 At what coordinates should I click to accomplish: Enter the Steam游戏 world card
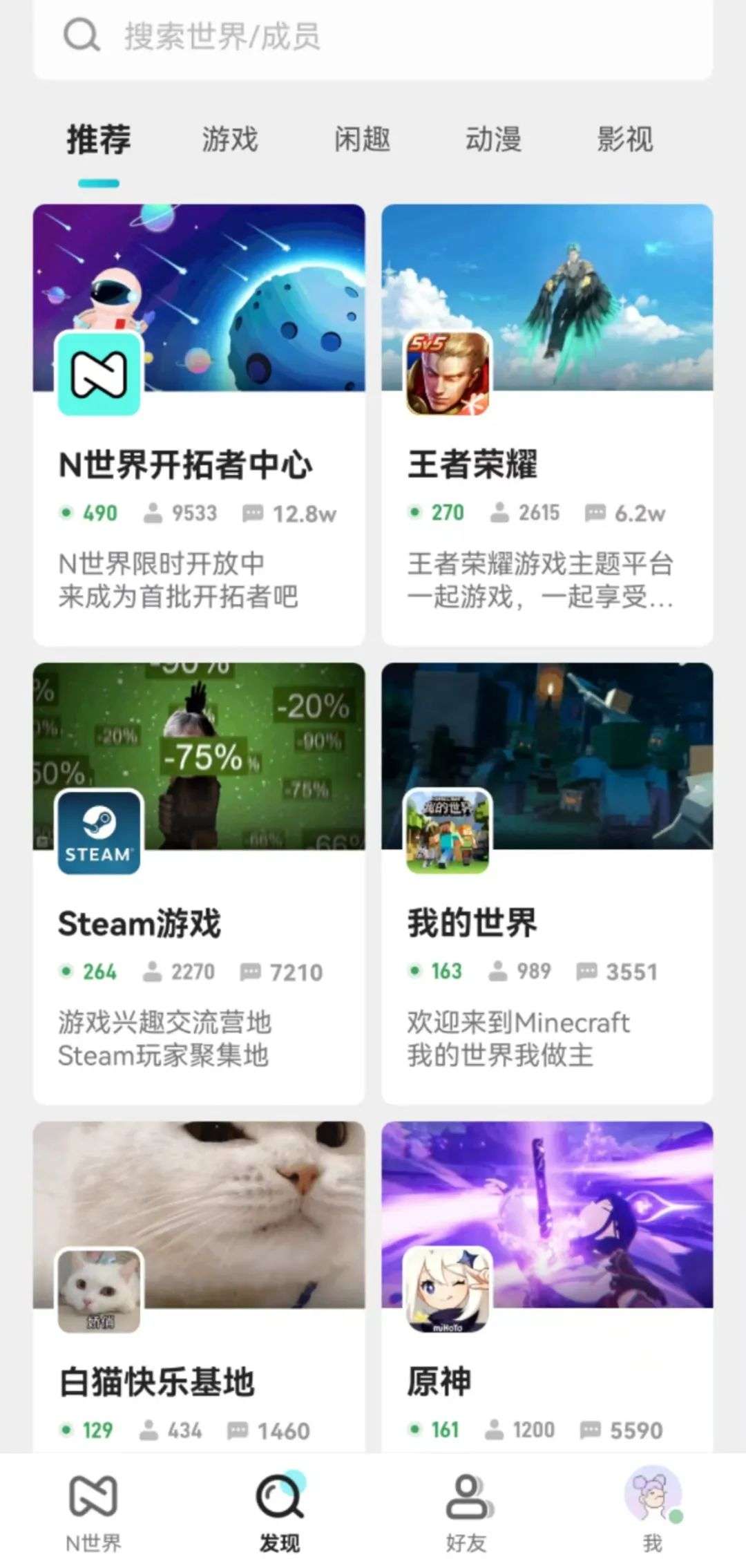[199, 923]
